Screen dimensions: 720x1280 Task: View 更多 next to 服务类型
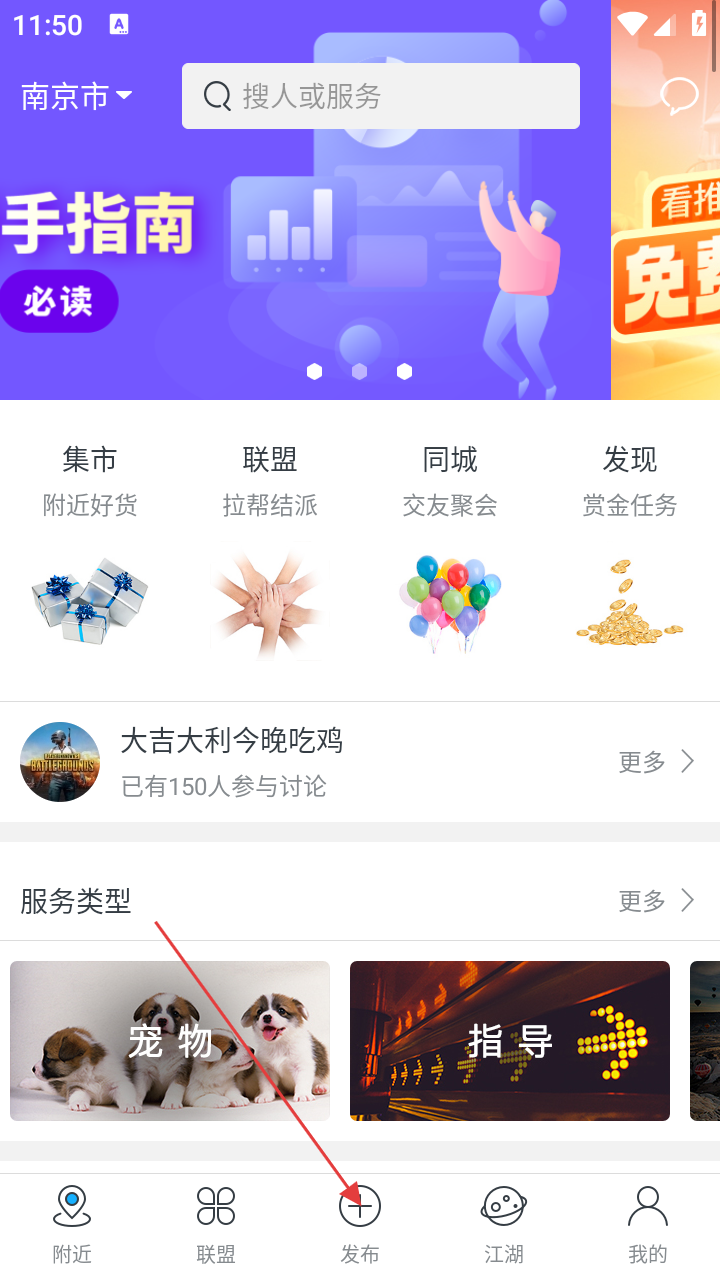click(656, 901)
